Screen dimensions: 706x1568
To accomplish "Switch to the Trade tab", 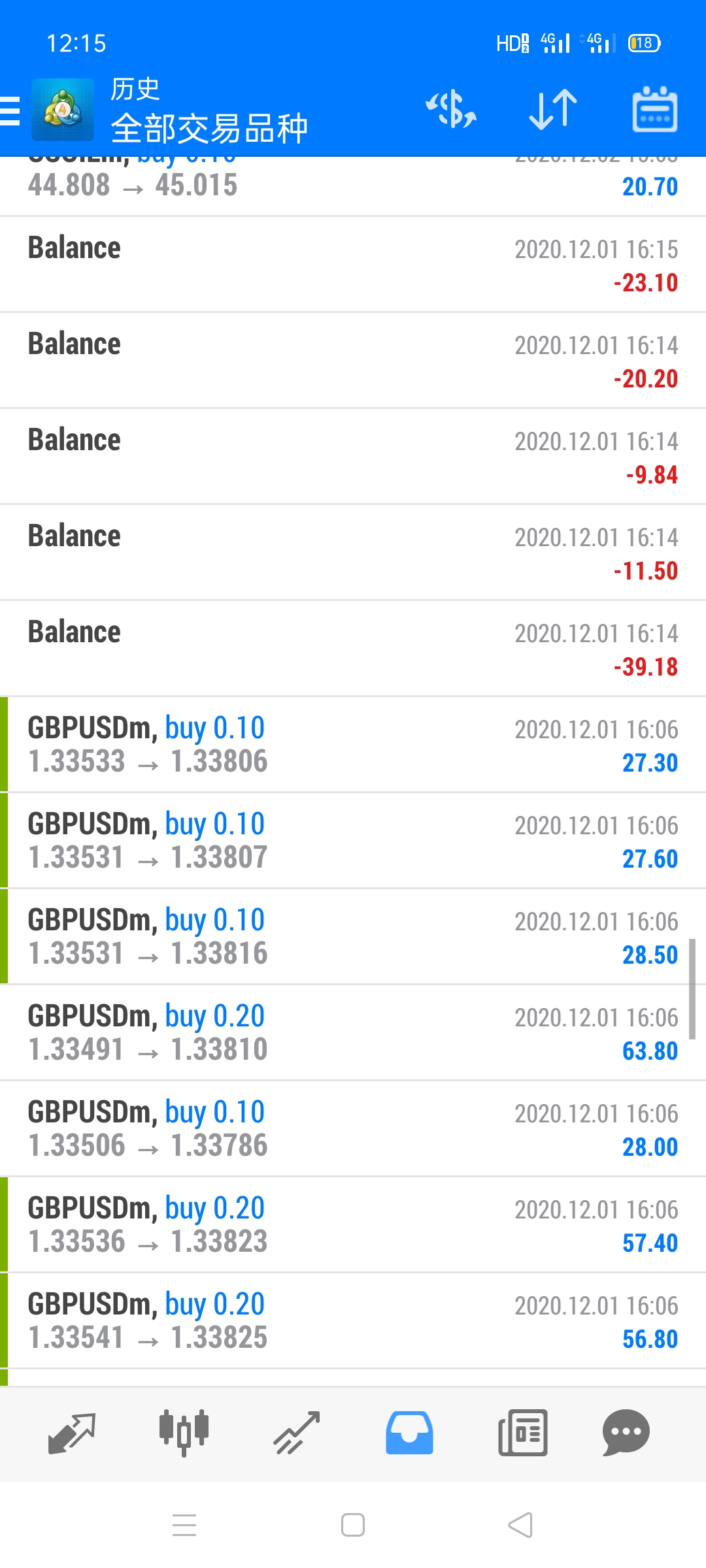I will 296,1432.
